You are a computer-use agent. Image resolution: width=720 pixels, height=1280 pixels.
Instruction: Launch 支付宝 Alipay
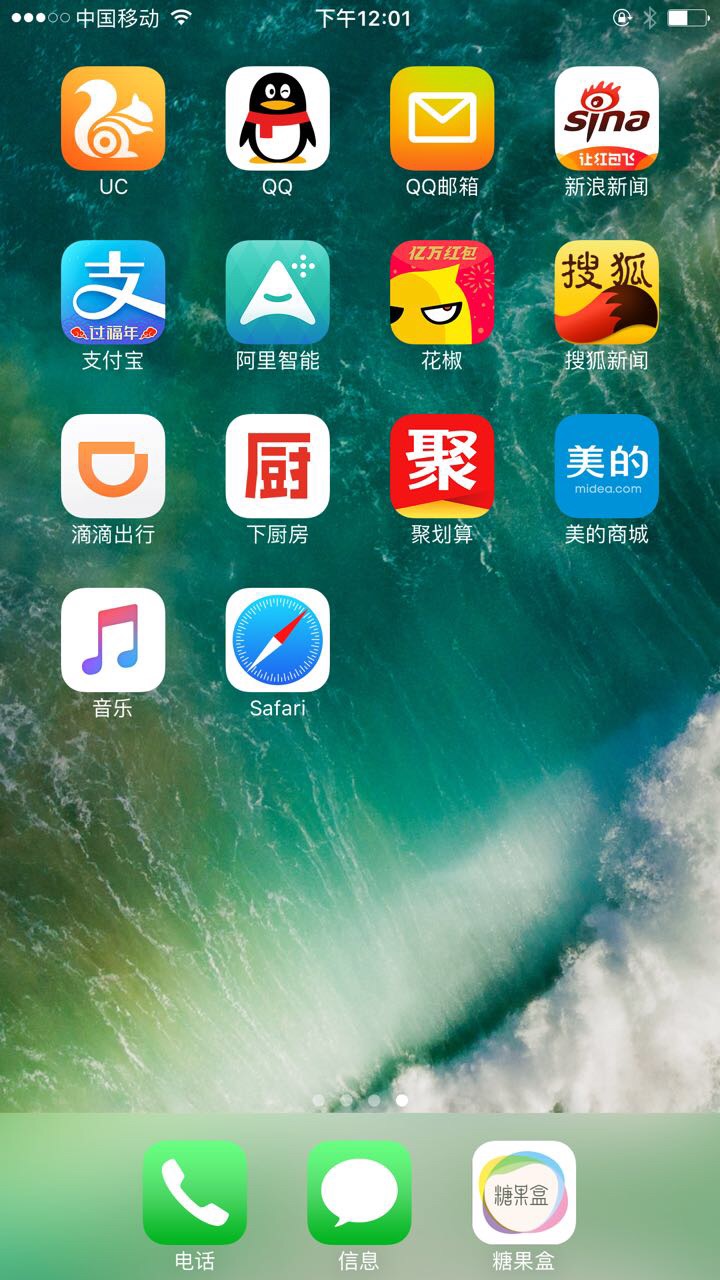(x=113, y=292)
